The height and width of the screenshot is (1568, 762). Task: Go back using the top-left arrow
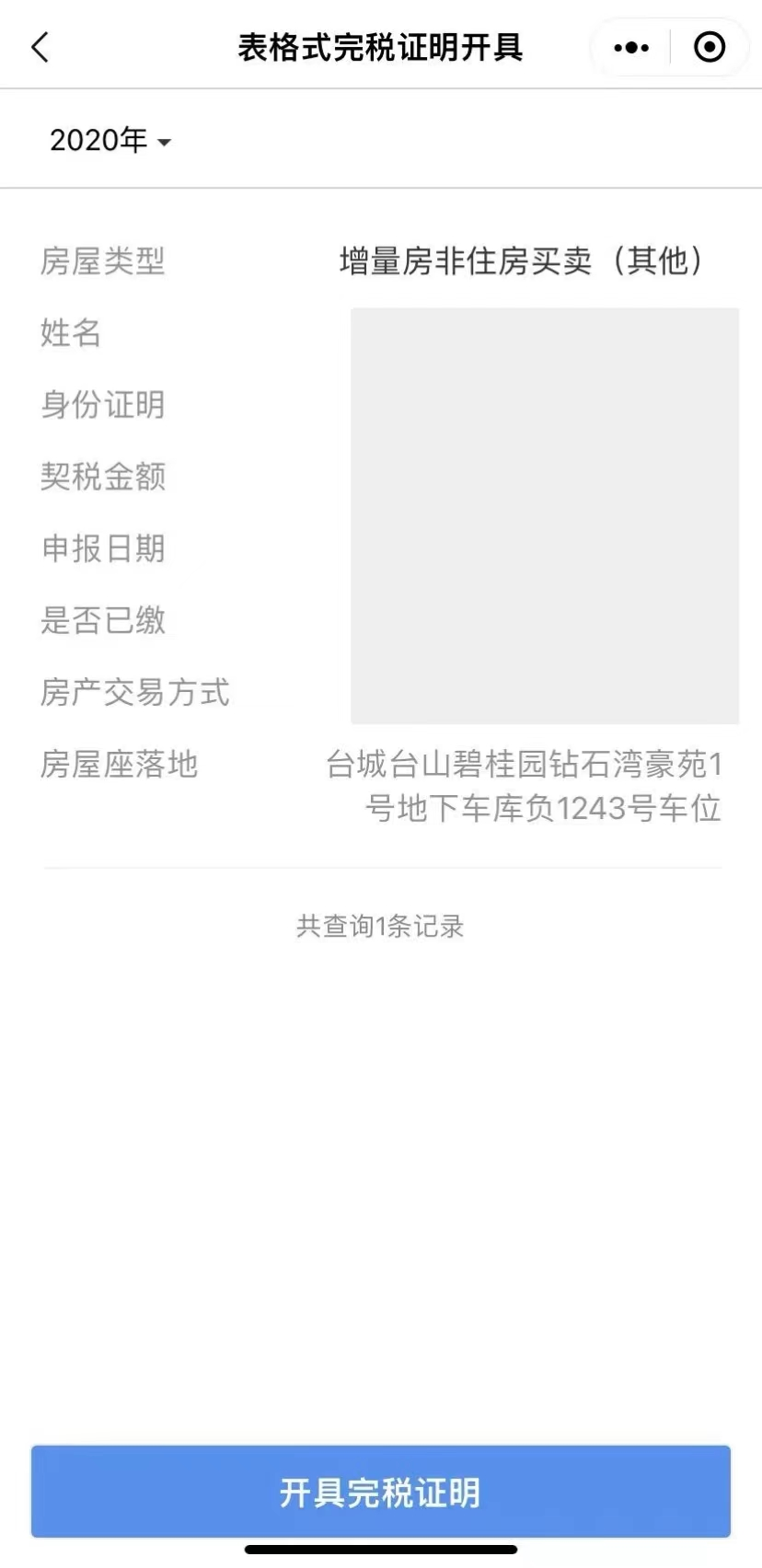coord(40,47)
